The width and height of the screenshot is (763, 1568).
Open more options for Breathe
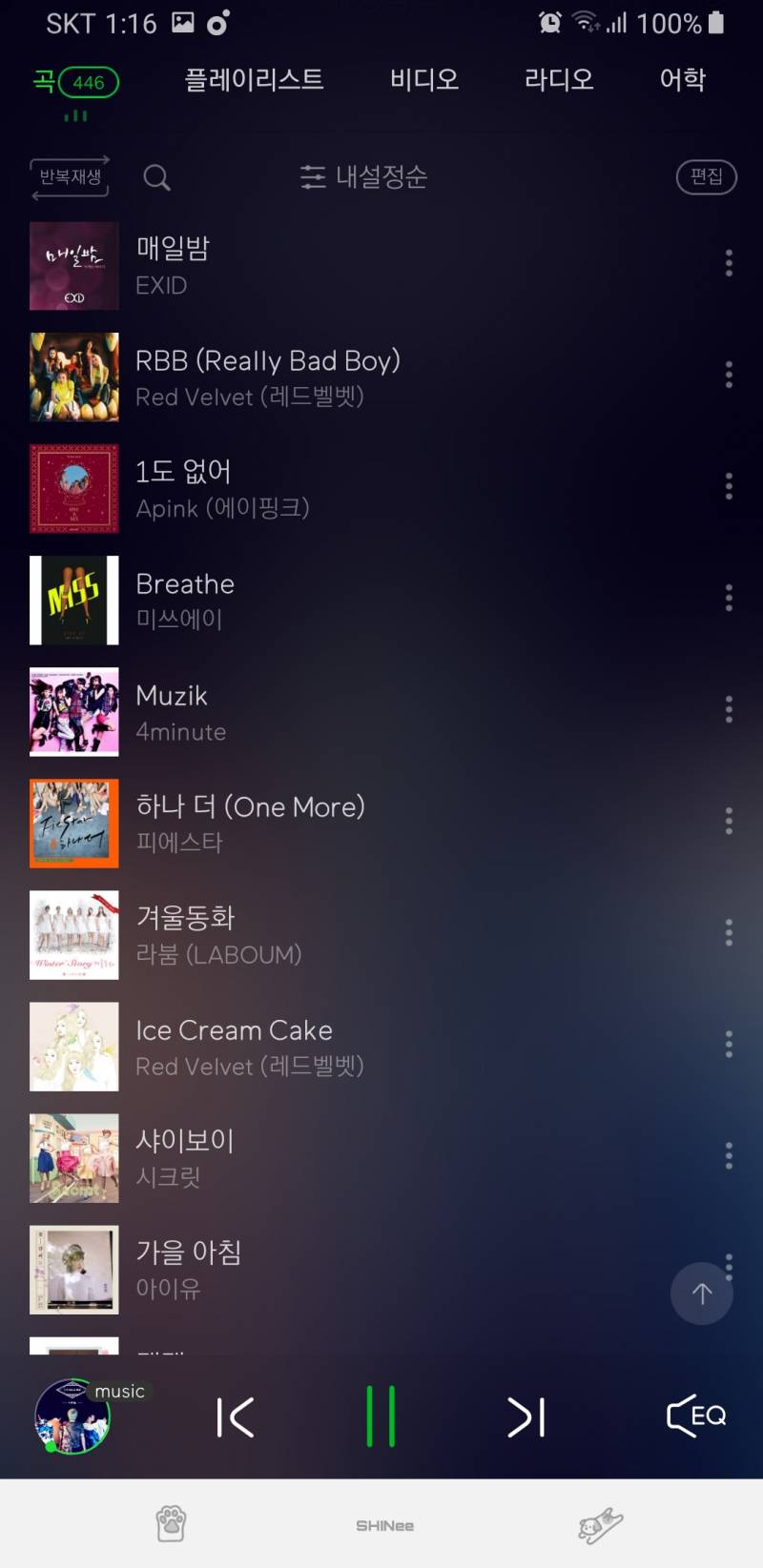pos(729,598)
